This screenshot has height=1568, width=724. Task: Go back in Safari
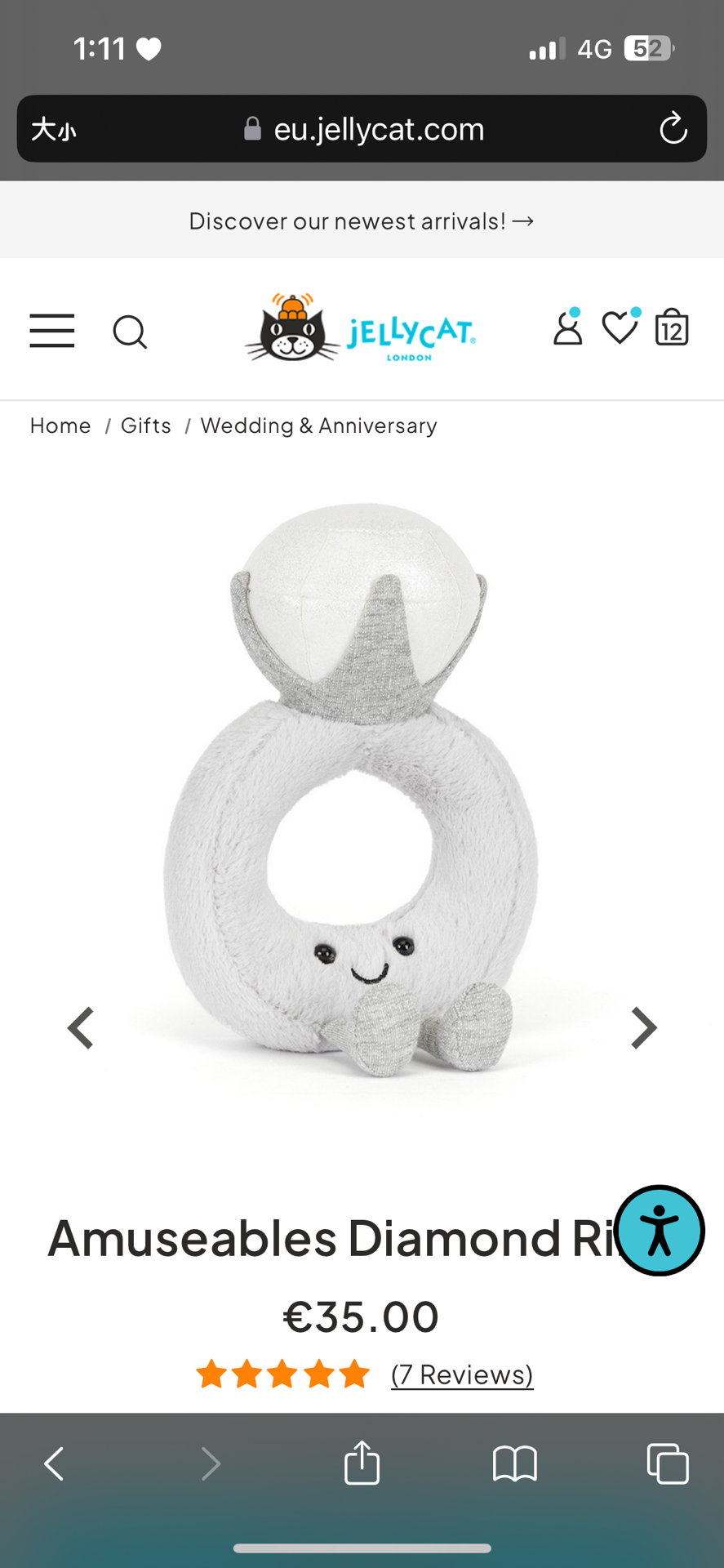(55, 1463)
